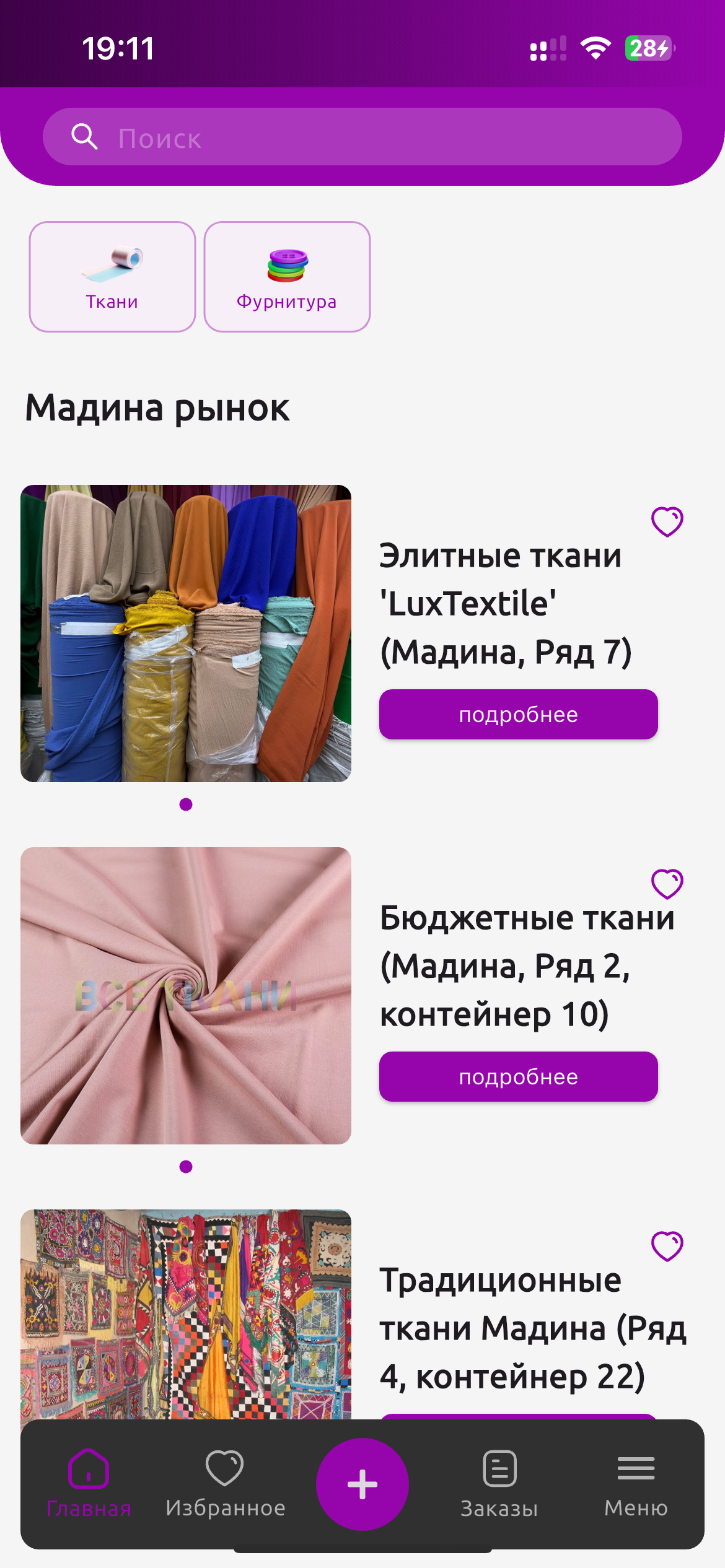Viewport: 725px width, 1568px height.
Task: Tap the page indicator under pink fabric photo
Action: click(185, 1165)
